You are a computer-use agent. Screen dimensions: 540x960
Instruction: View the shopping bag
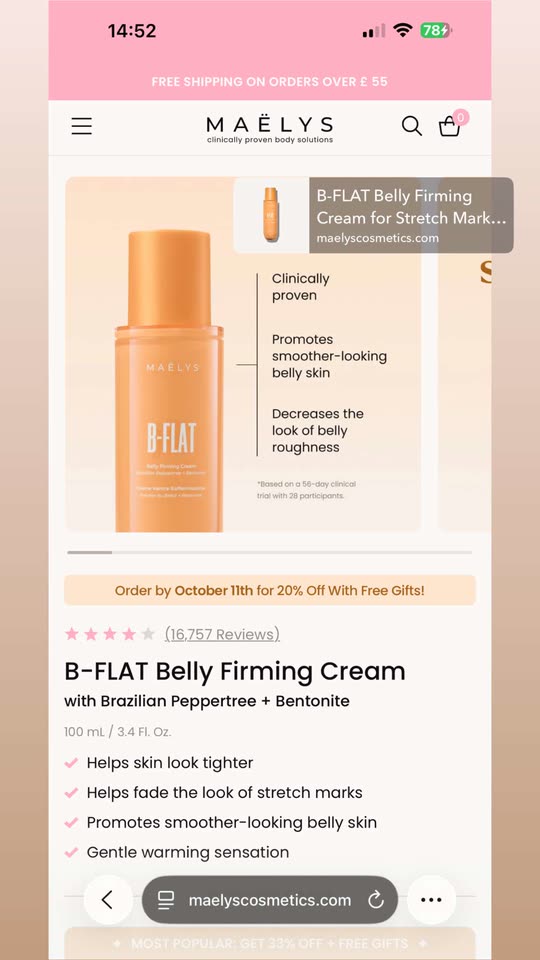coord(449,126)
